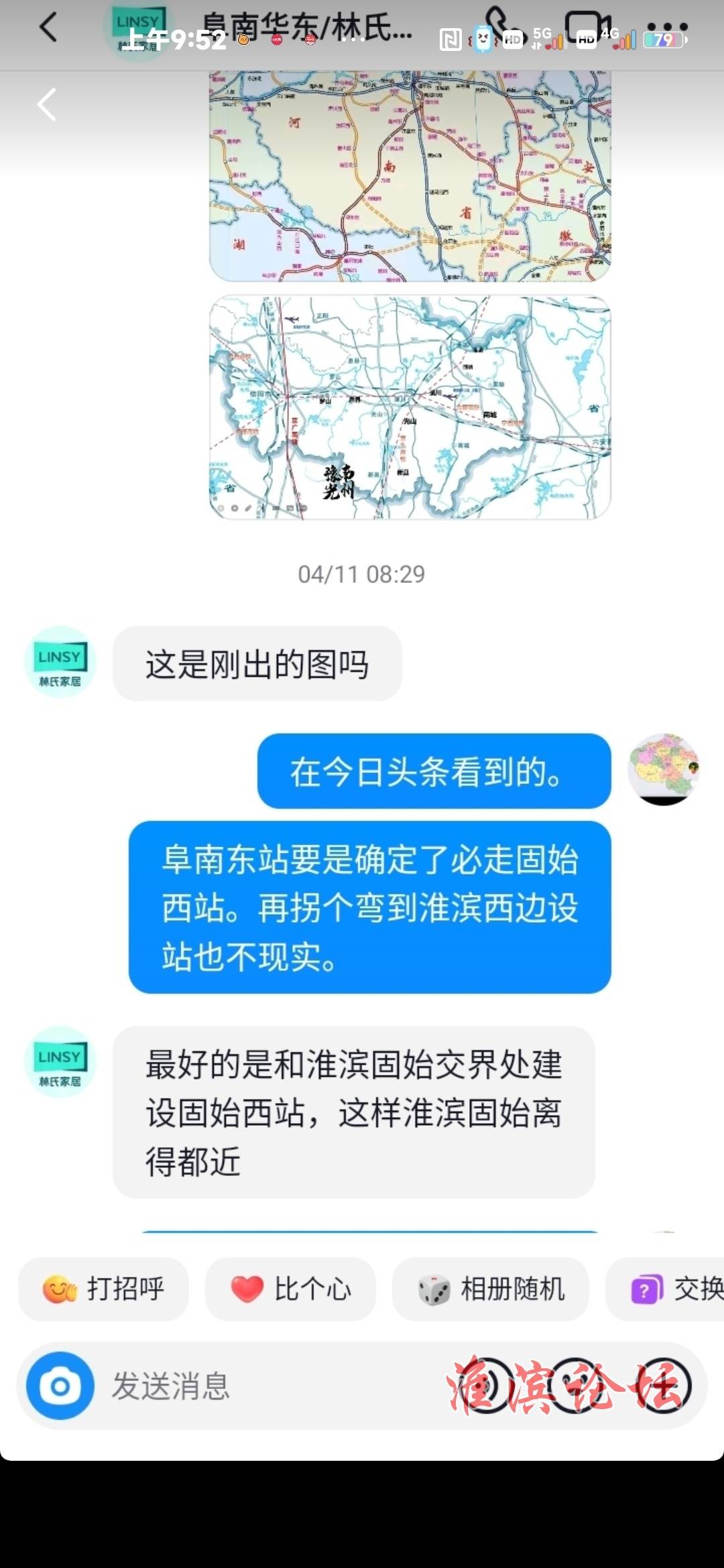Image resolution: width=724 pixels, height=1568 pixels.
Task: Send the 打招呼 quick greeting
Action: pyautogui.click(x=104, y=1289)
